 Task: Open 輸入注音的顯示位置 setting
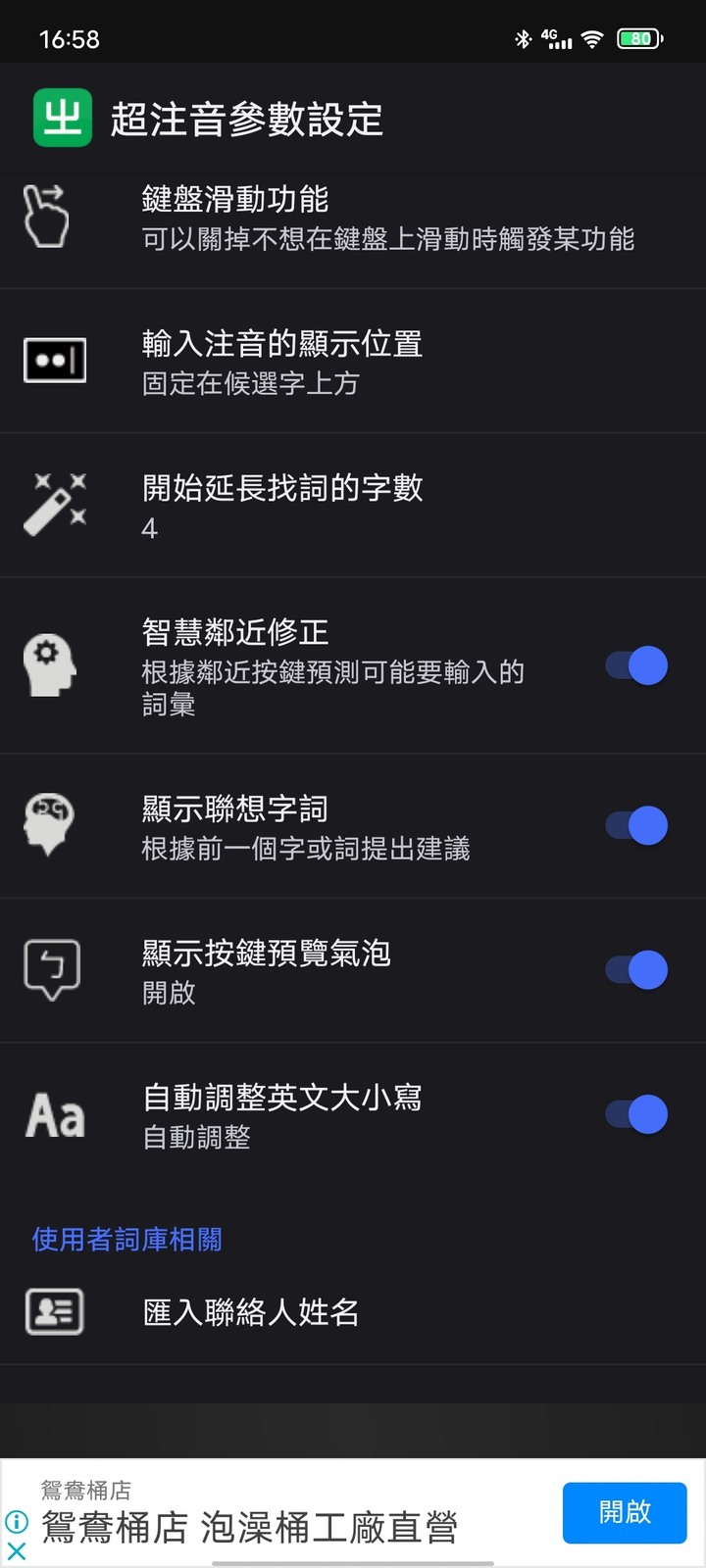tap(353, 362)
